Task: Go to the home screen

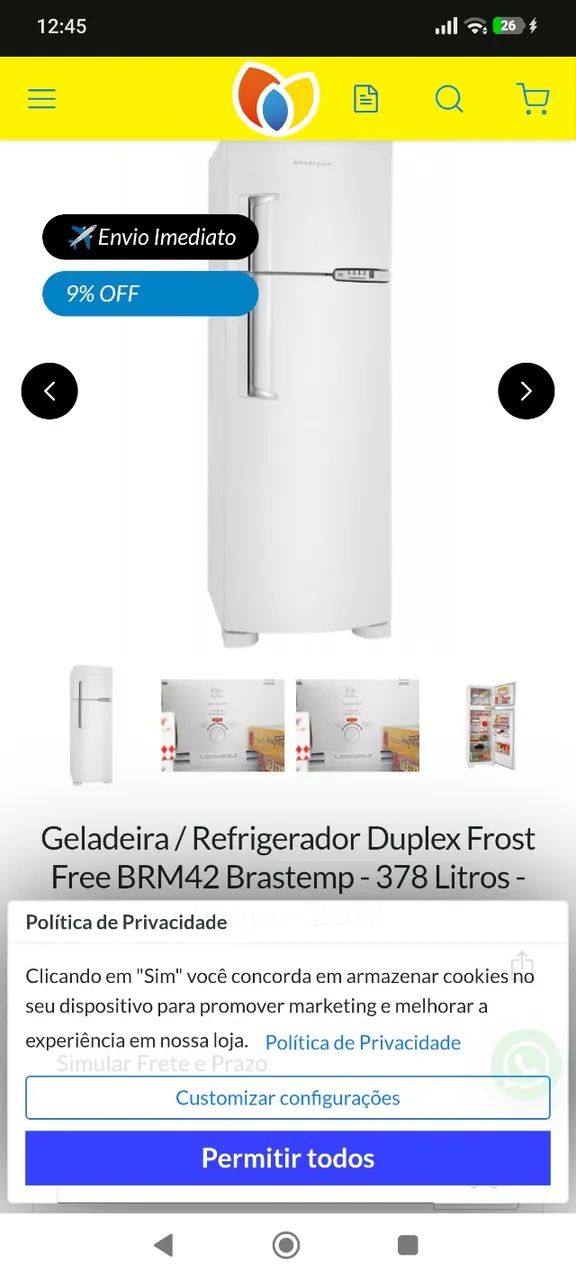Action: point(286,1245)
